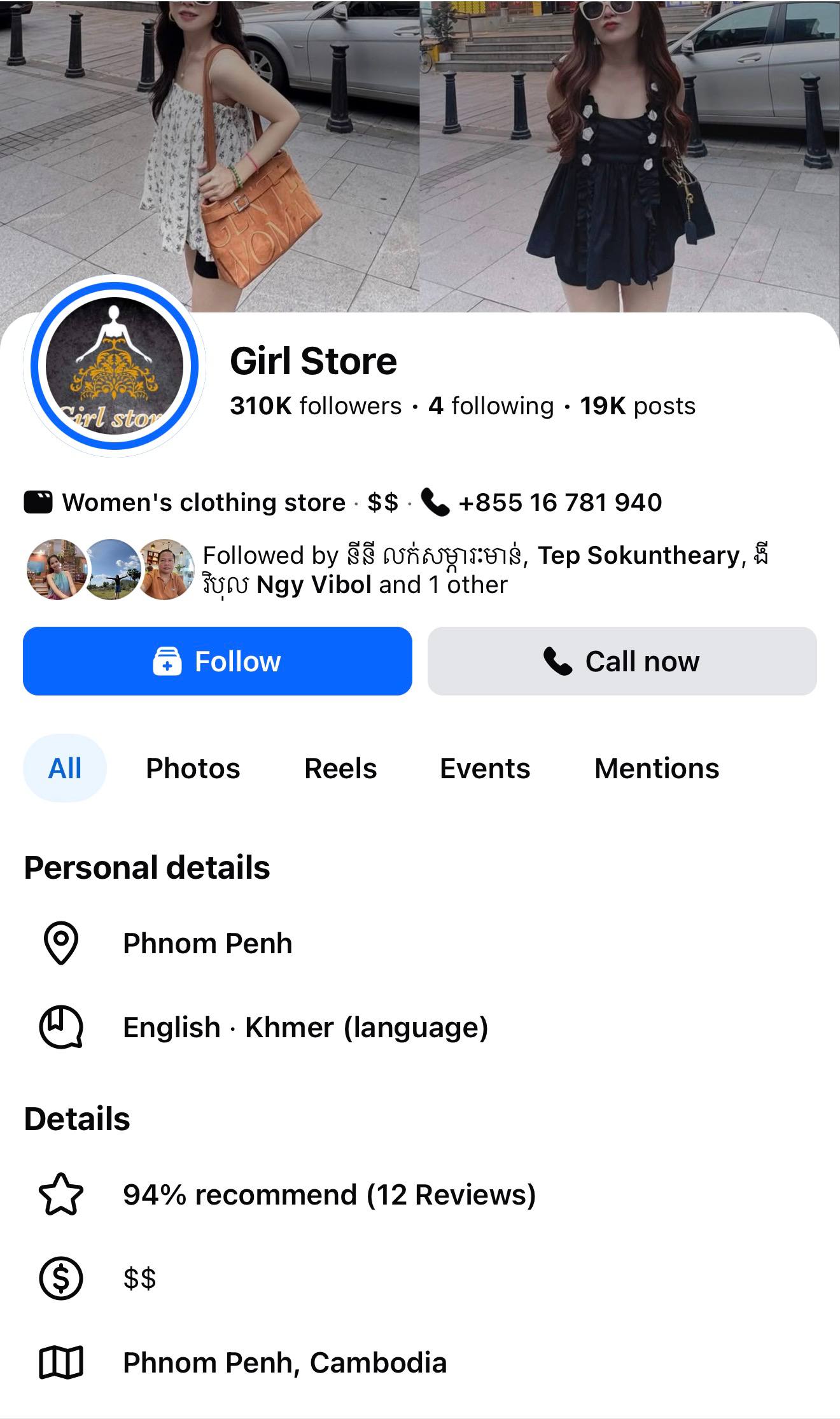
Task: Open the Phnom Penh, Cambodia map row
Action: [x=284, y=1362]
